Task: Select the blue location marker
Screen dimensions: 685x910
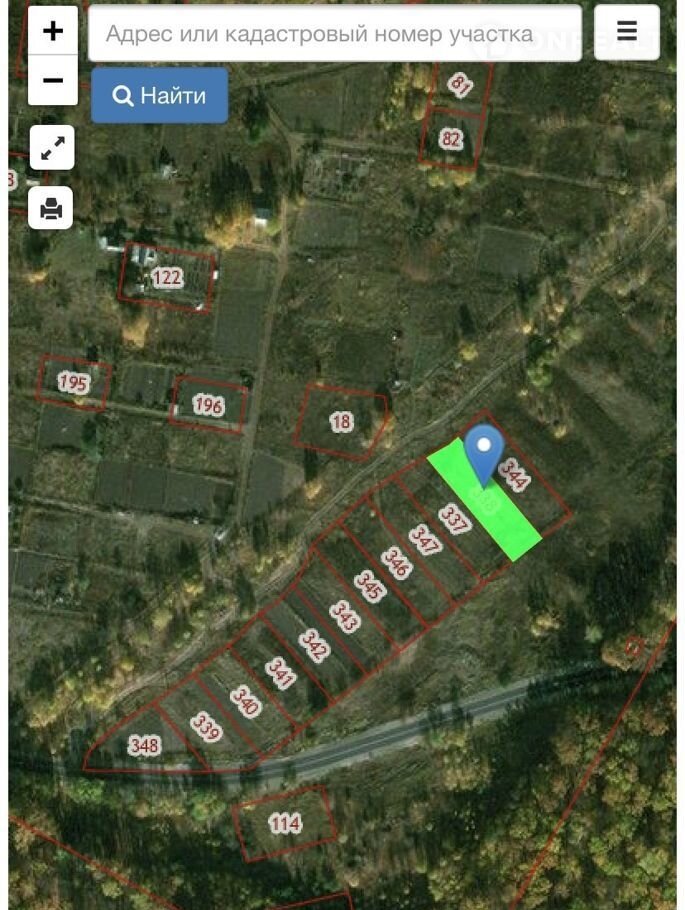Action: click(485, 451)
